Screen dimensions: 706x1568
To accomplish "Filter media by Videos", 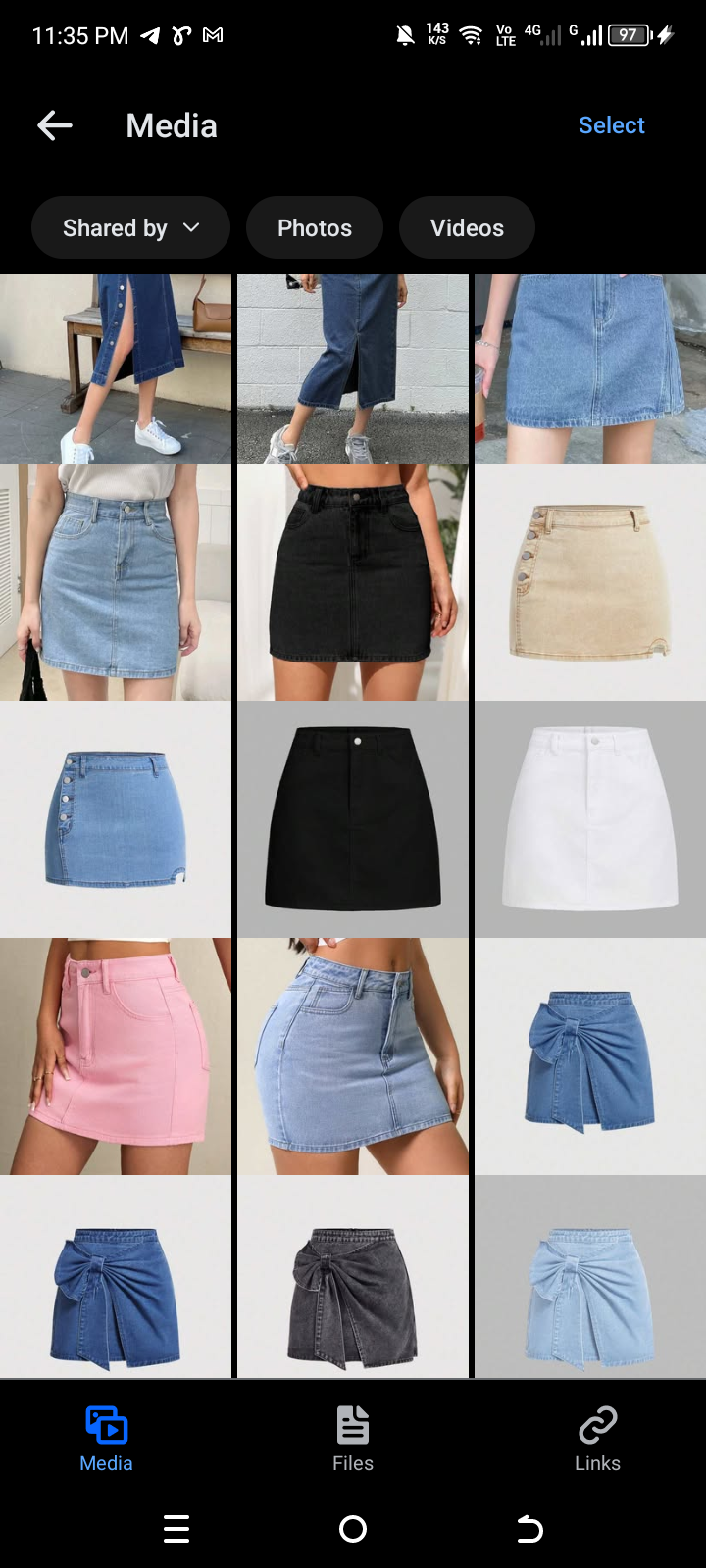I will [467, 228].
